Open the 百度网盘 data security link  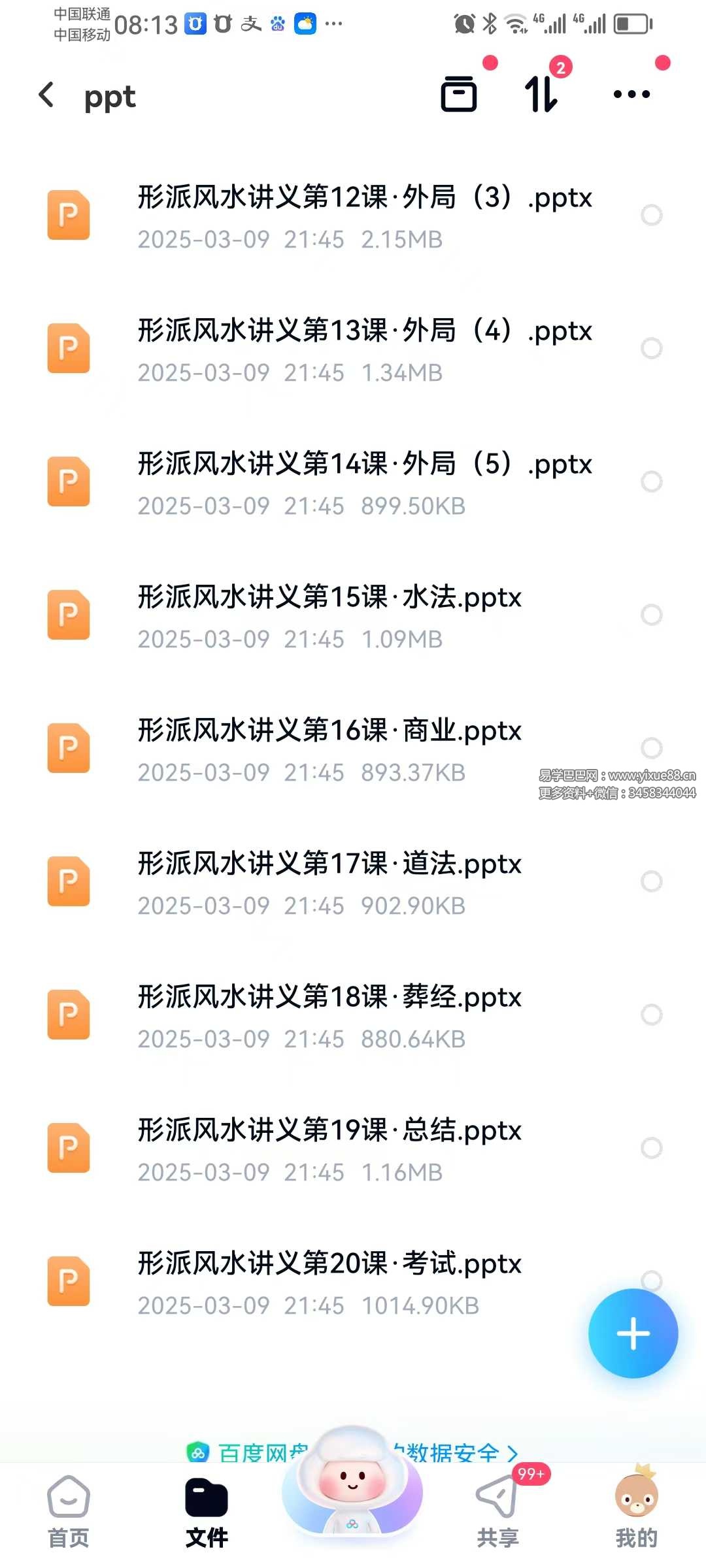[451, 1452]
